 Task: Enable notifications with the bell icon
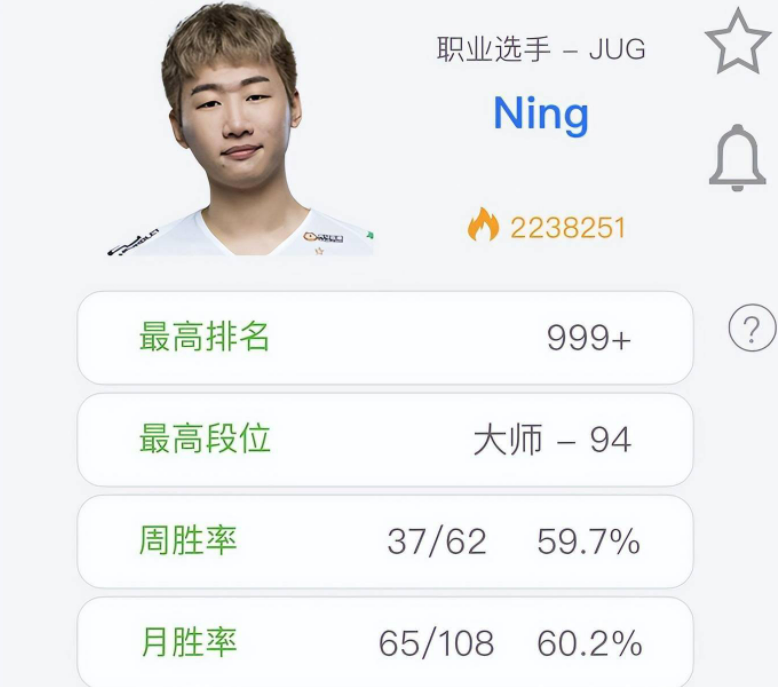[x=737, y=158]
